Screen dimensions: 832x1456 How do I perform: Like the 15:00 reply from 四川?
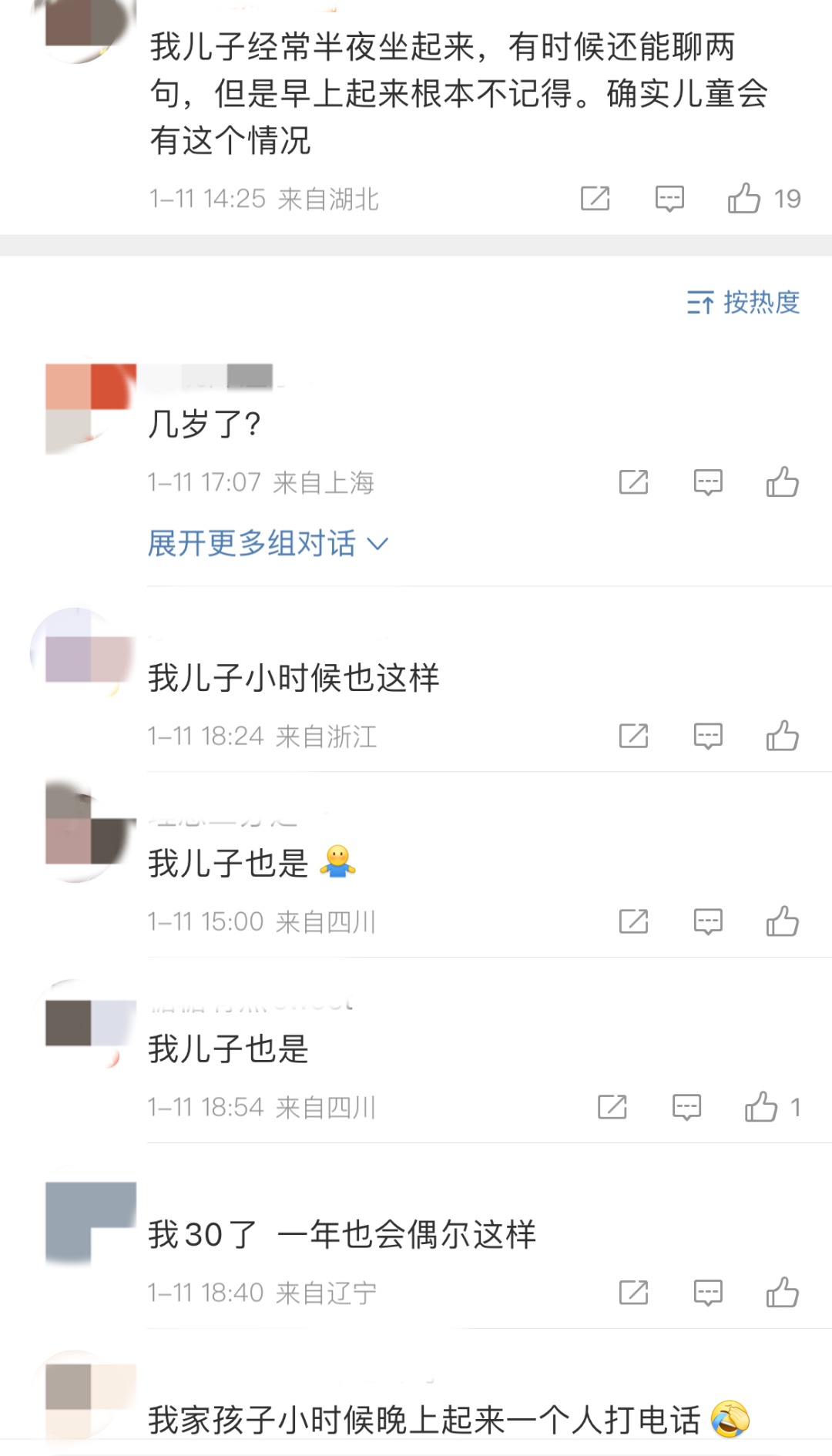(x=782, y=921)
